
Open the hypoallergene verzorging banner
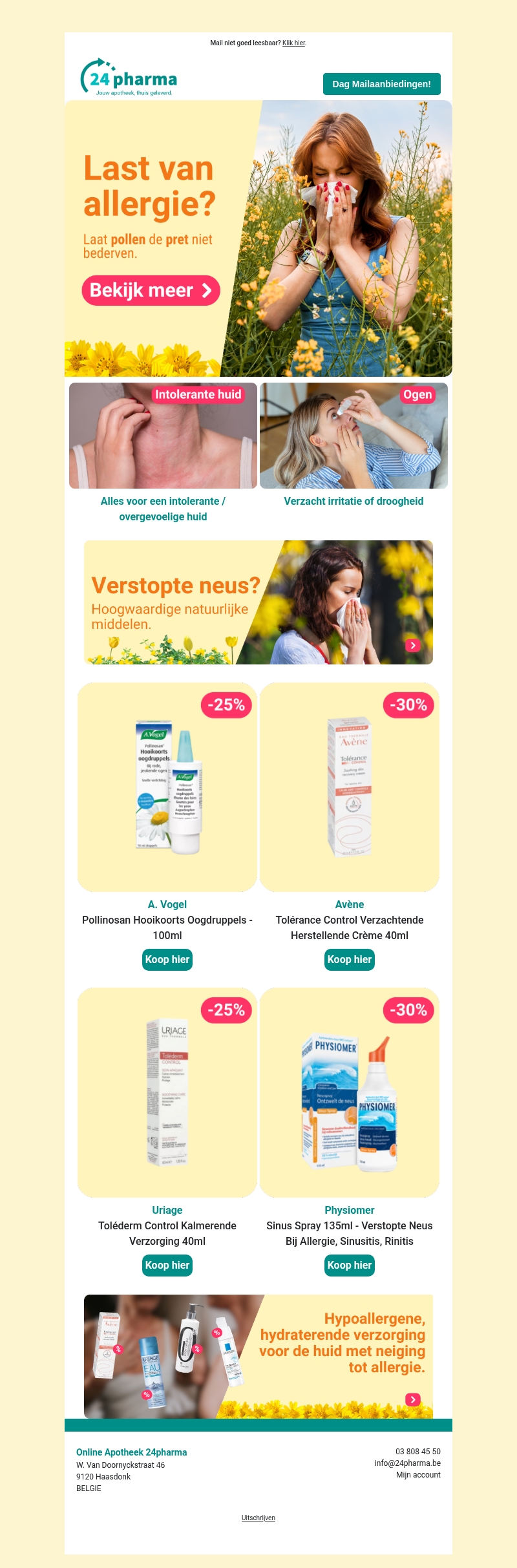pyautogui.click(x=258, y=1357)
